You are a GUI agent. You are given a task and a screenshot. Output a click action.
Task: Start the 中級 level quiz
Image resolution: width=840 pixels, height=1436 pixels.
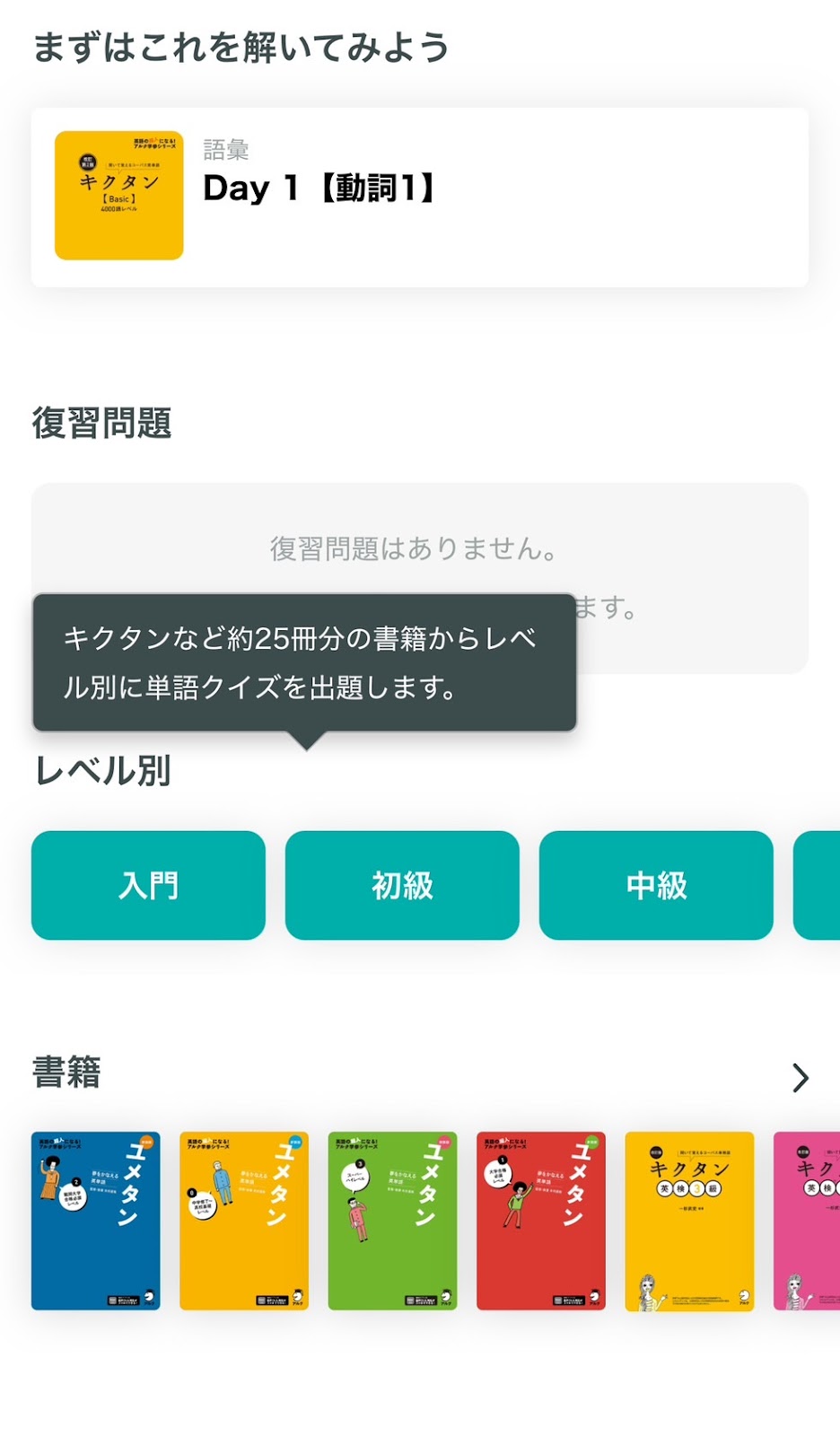pos(656,885)
